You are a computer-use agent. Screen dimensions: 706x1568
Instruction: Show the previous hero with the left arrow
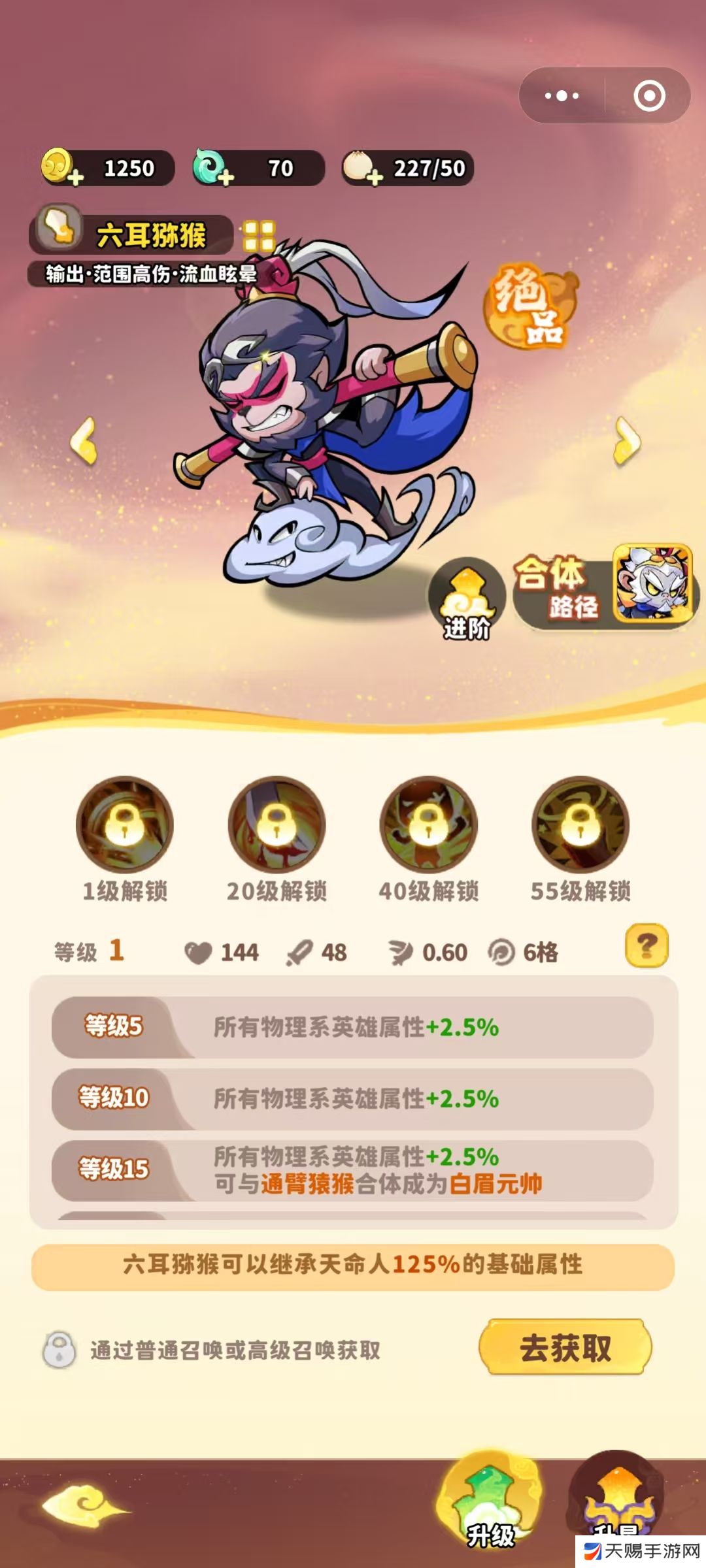tap(84, 441)
